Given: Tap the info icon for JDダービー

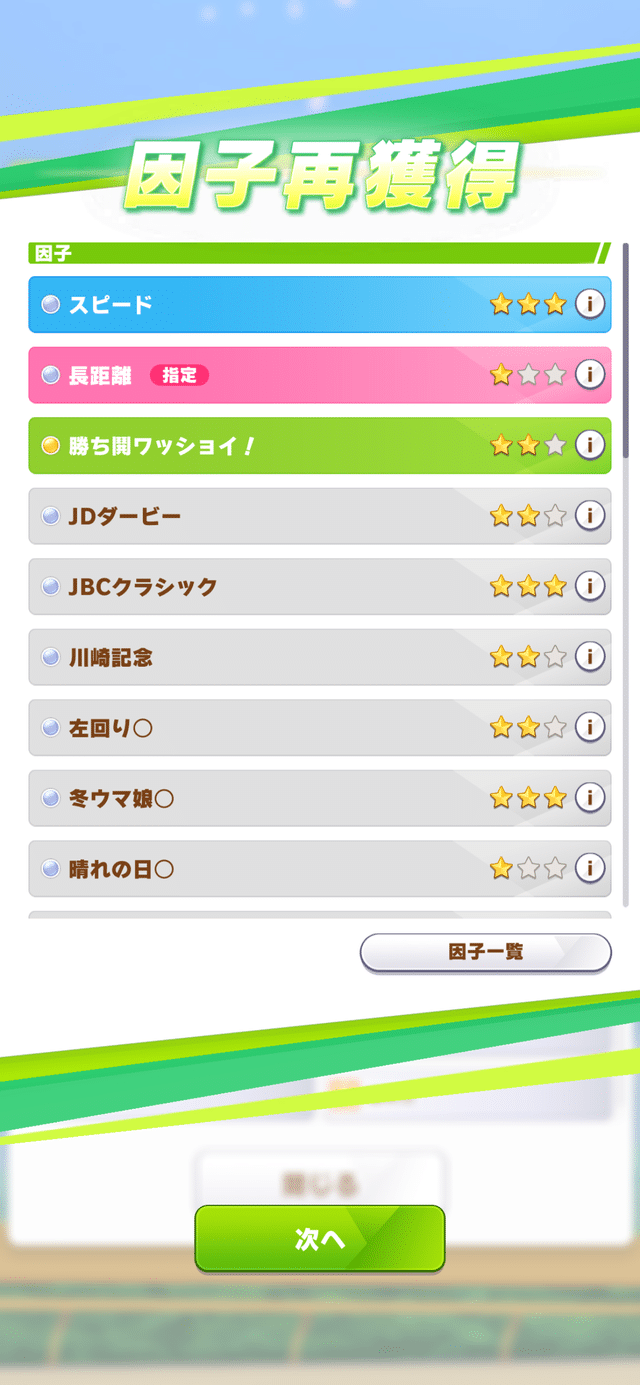Looking at the screenshot, I should (x=590, y=516).
